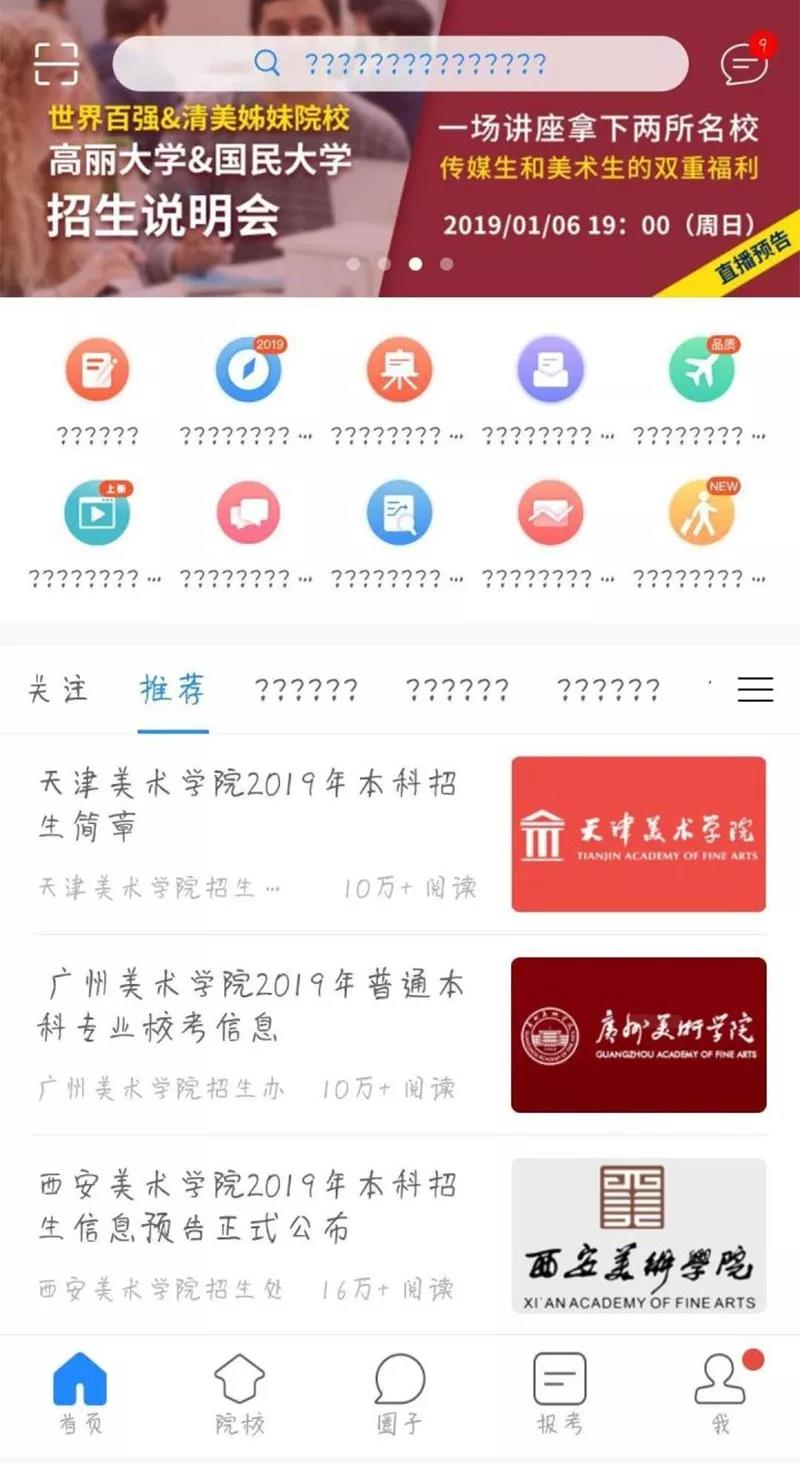
Task: Open the hamburger menu beside the tabs
Action: pyautogui.click(x=757, y=689)
